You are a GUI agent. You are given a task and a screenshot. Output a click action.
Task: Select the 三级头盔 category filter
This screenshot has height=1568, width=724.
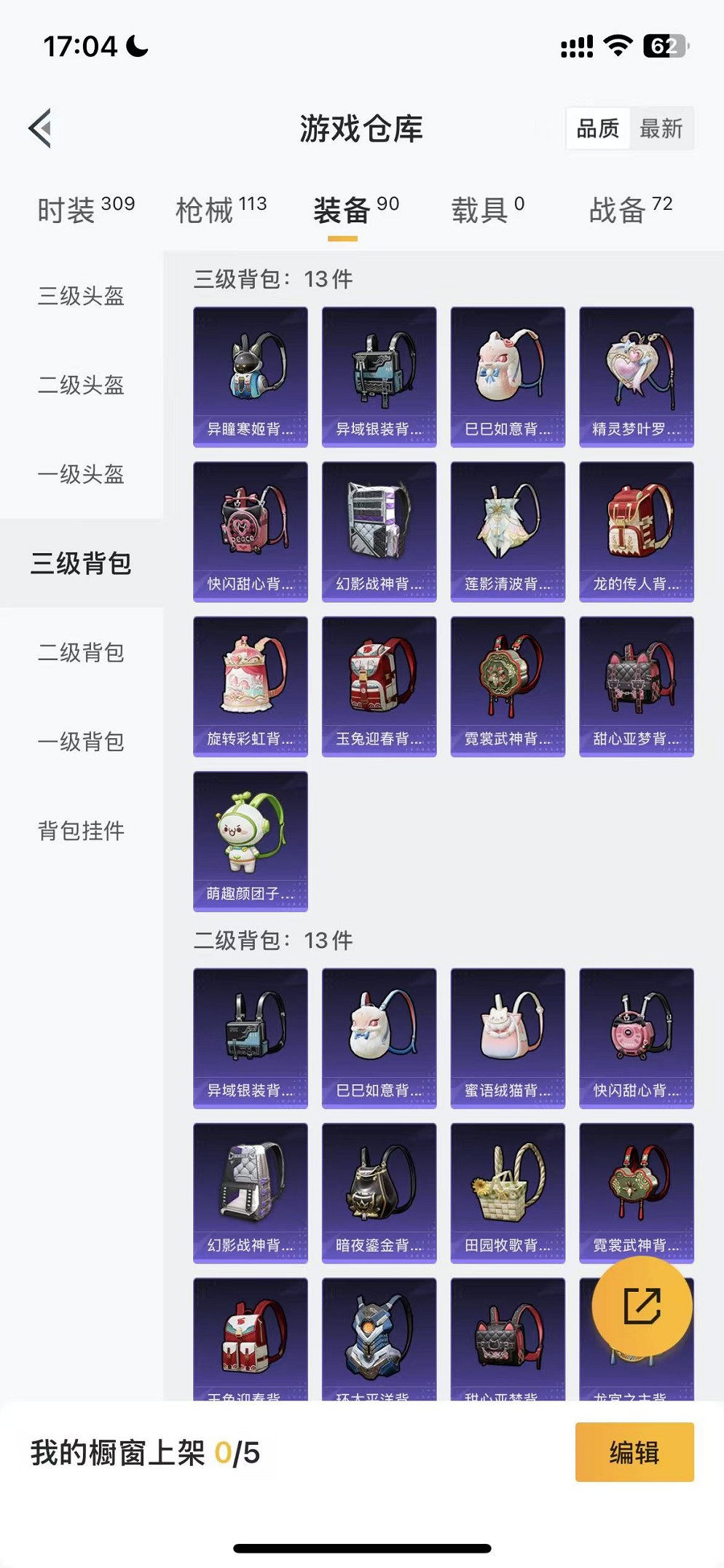(x=81, y=297)
